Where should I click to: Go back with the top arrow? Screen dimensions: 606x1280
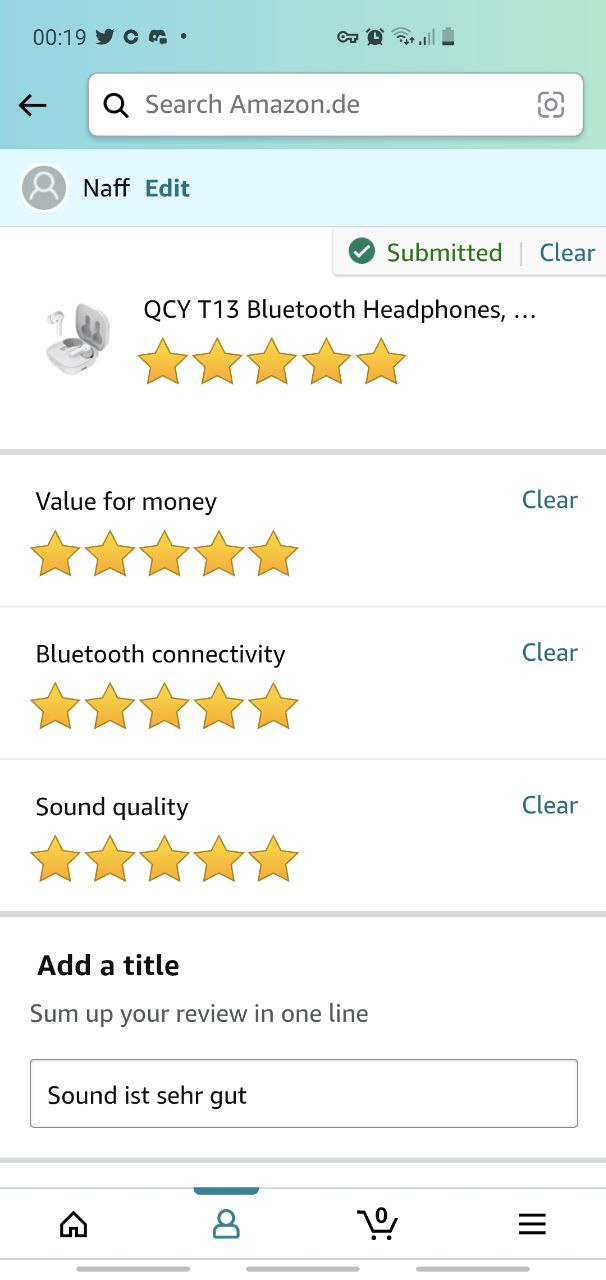coord(33,105)
